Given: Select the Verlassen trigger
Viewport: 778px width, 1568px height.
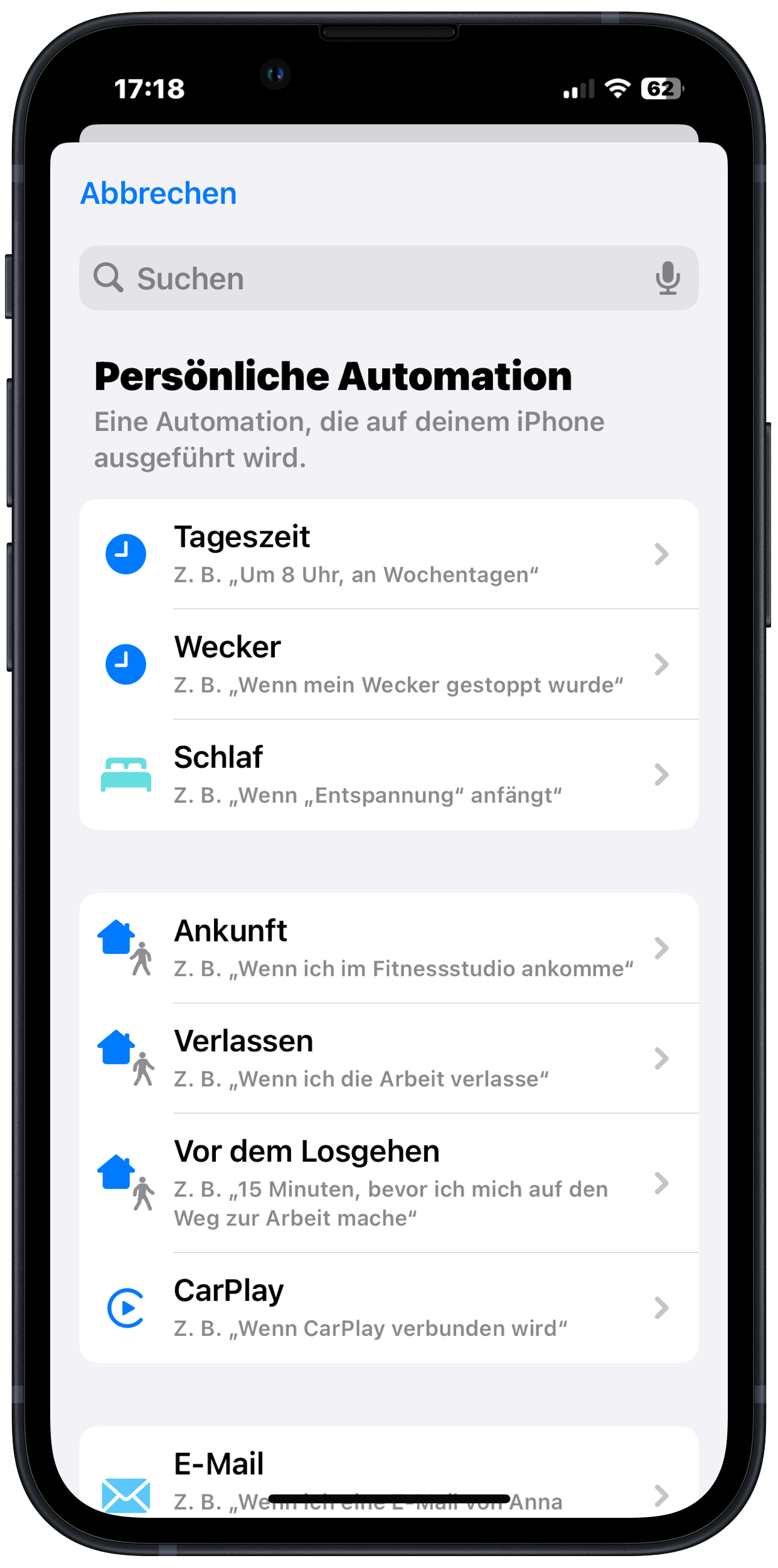Looking at the screenshot, I should (389, 1058).
